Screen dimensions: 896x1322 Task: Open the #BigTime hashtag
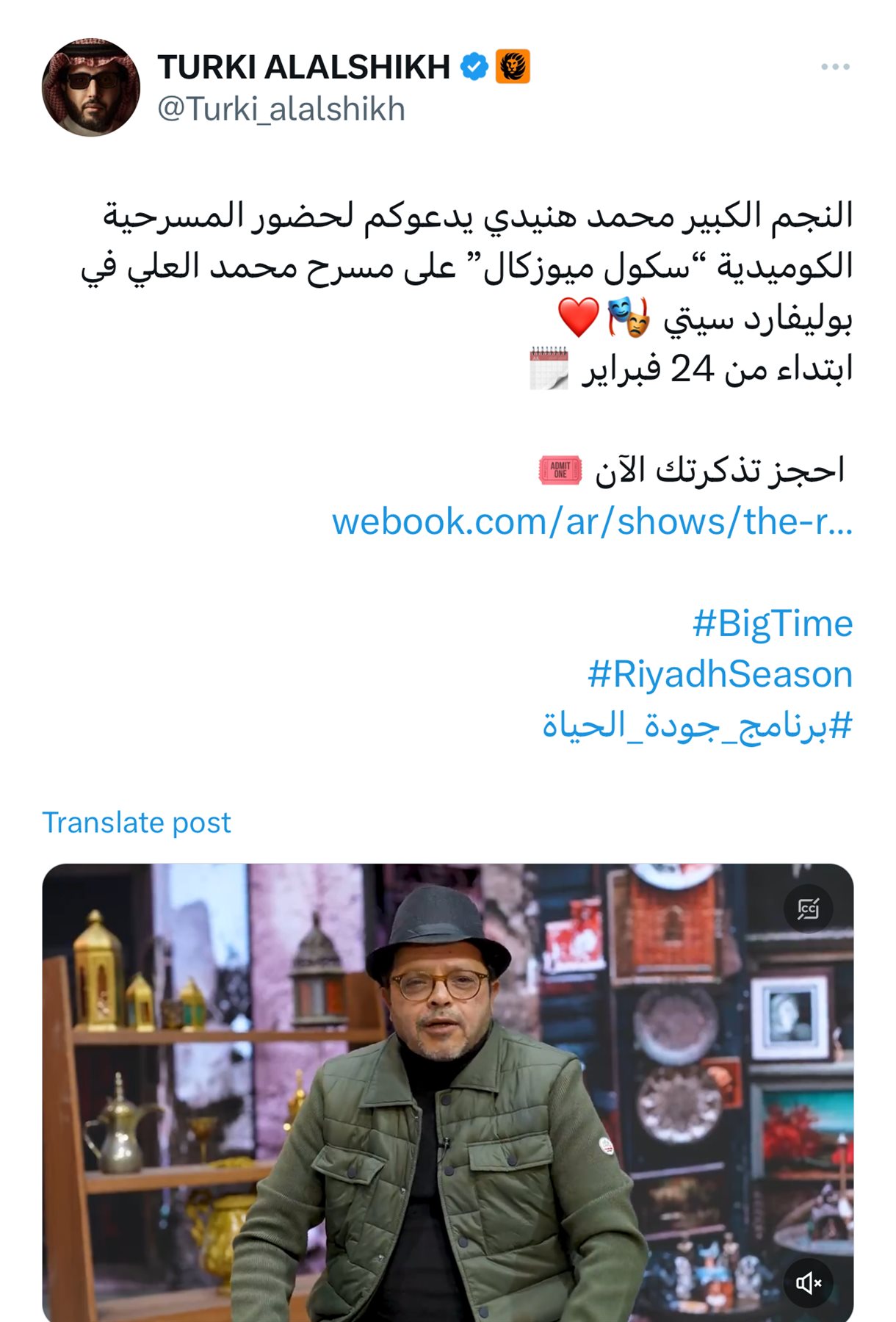(772, 624)
